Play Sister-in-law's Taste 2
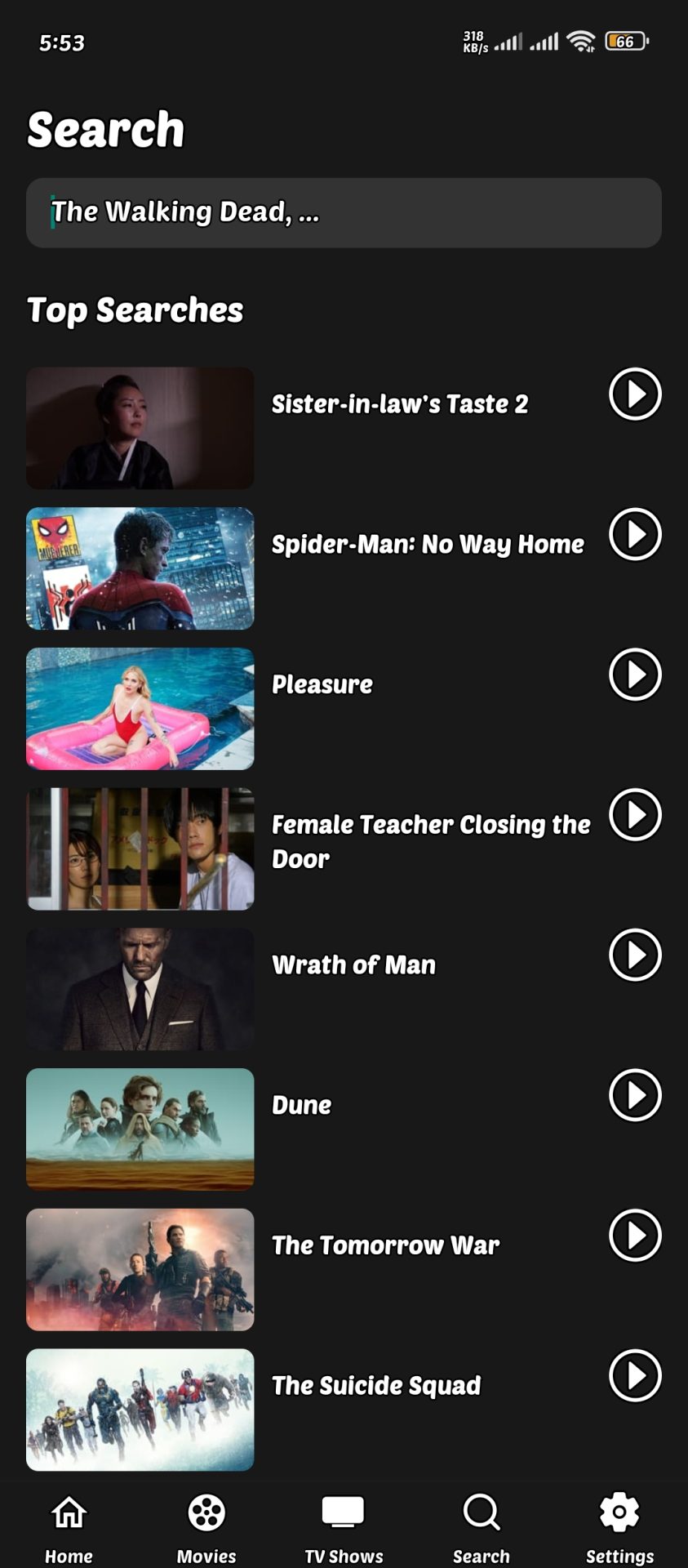The image size is (688, 1568). 634,394
